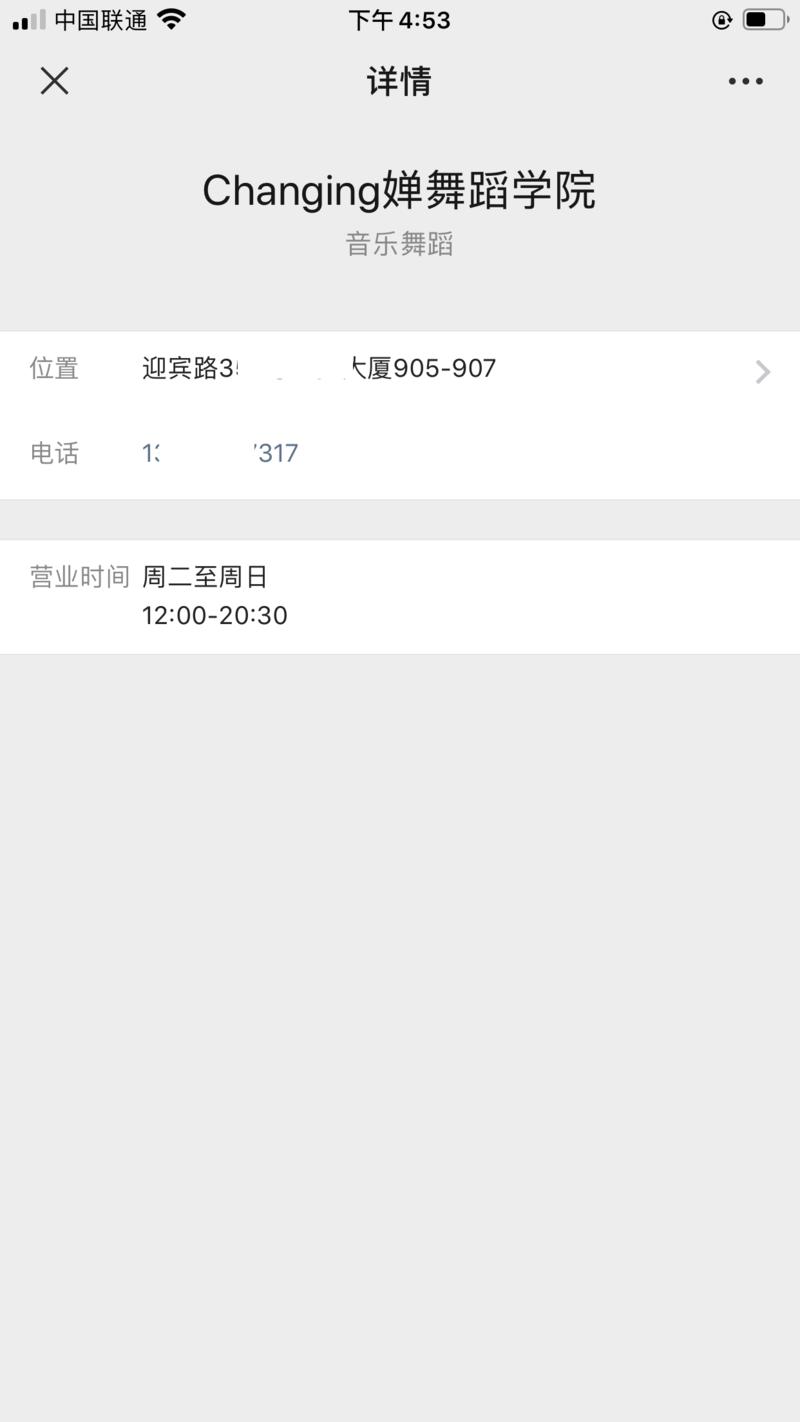Tap the hours text 12:00-20:30
800x1422 pixels.
[213, 615]
